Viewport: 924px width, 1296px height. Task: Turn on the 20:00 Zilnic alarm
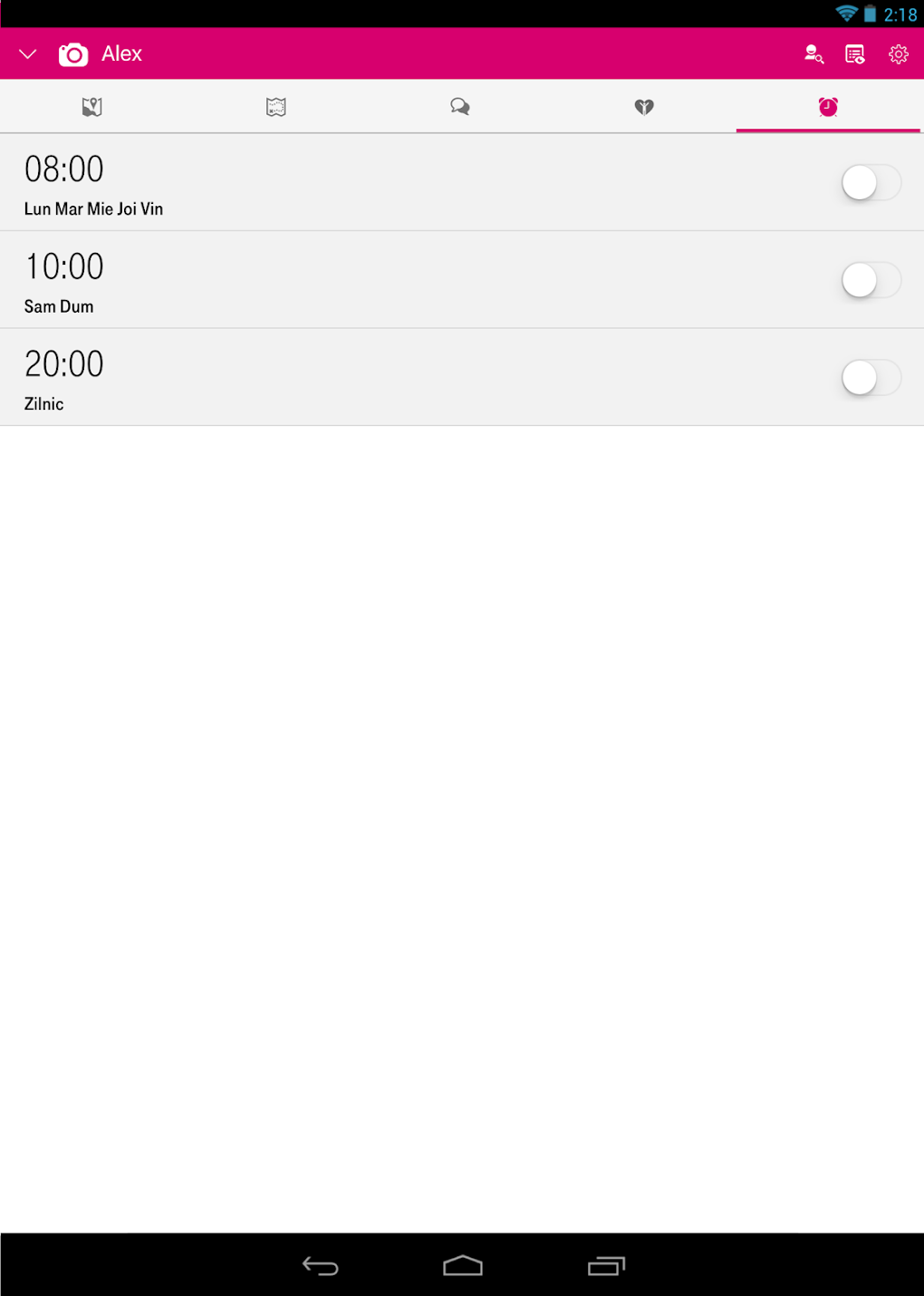point(870,378)
